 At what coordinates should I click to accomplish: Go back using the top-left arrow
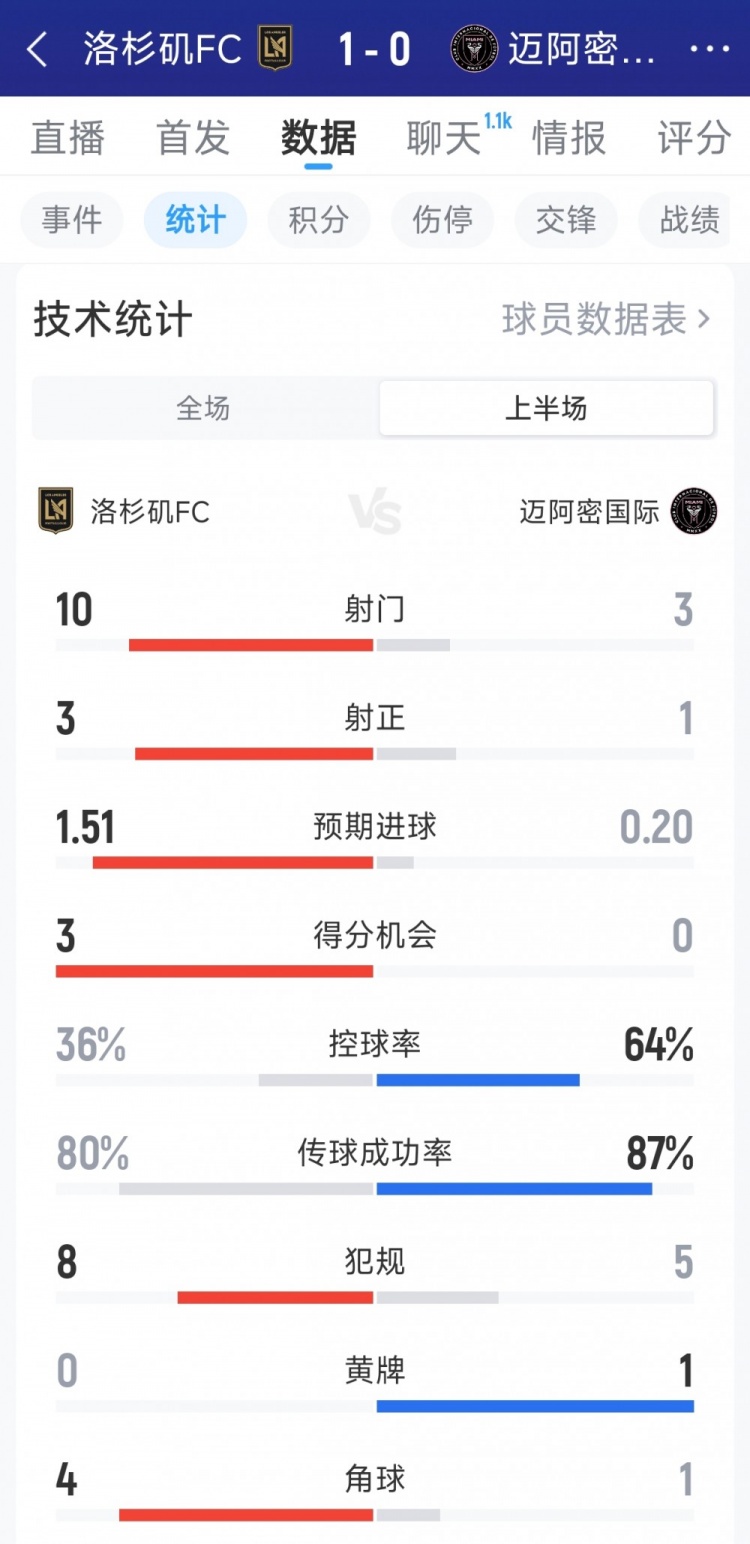coord(37,48)
